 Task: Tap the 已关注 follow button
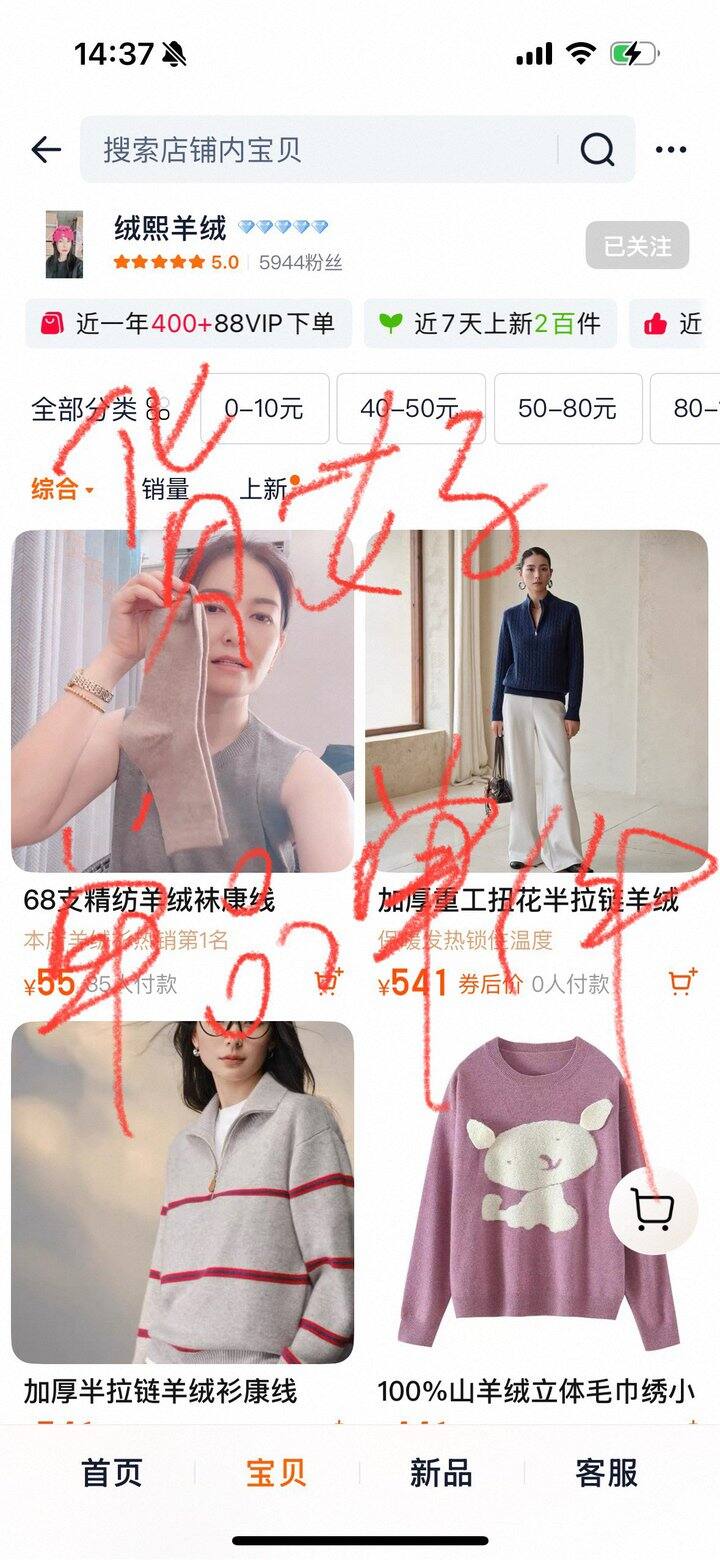click(x=637, y=246)
